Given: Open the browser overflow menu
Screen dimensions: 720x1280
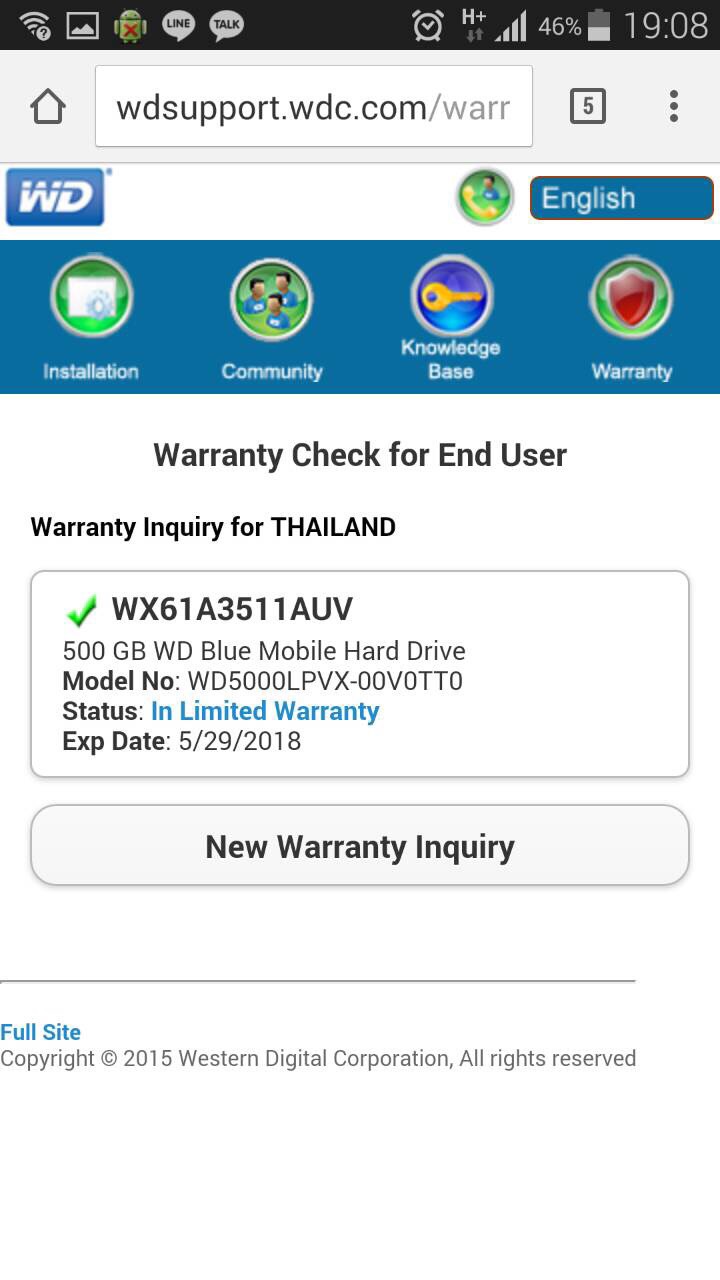Looking at the screenshot, I should [x=674, y=106].
